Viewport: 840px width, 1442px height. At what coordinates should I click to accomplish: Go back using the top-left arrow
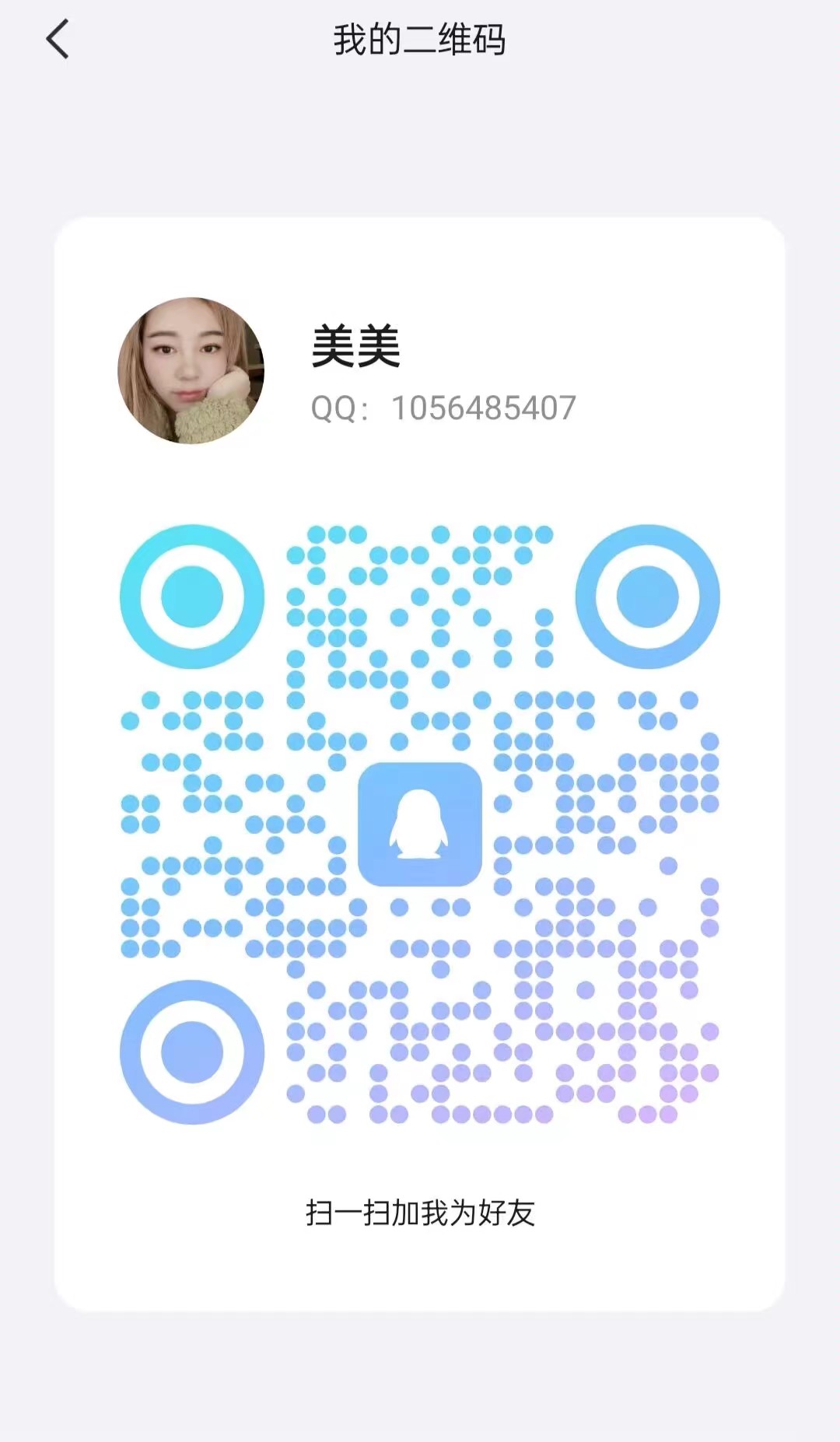58,40
